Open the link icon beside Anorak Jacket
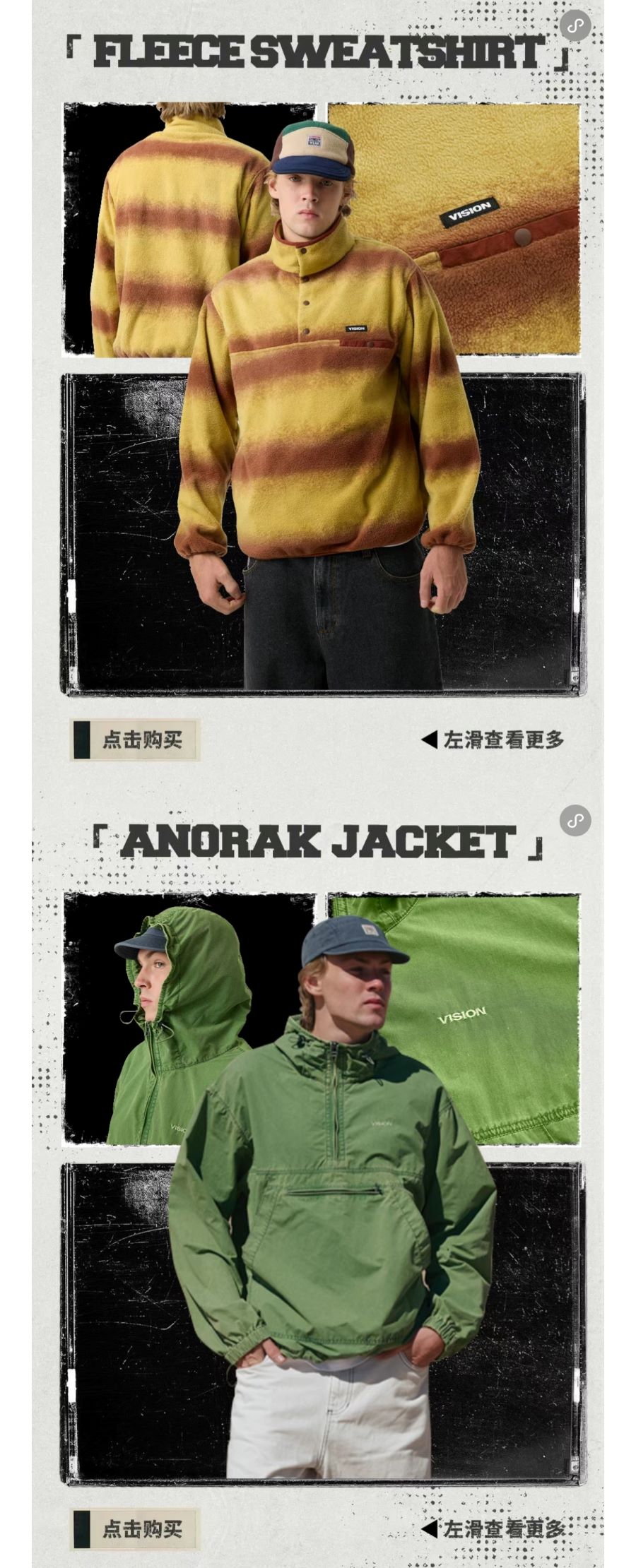 575,821
